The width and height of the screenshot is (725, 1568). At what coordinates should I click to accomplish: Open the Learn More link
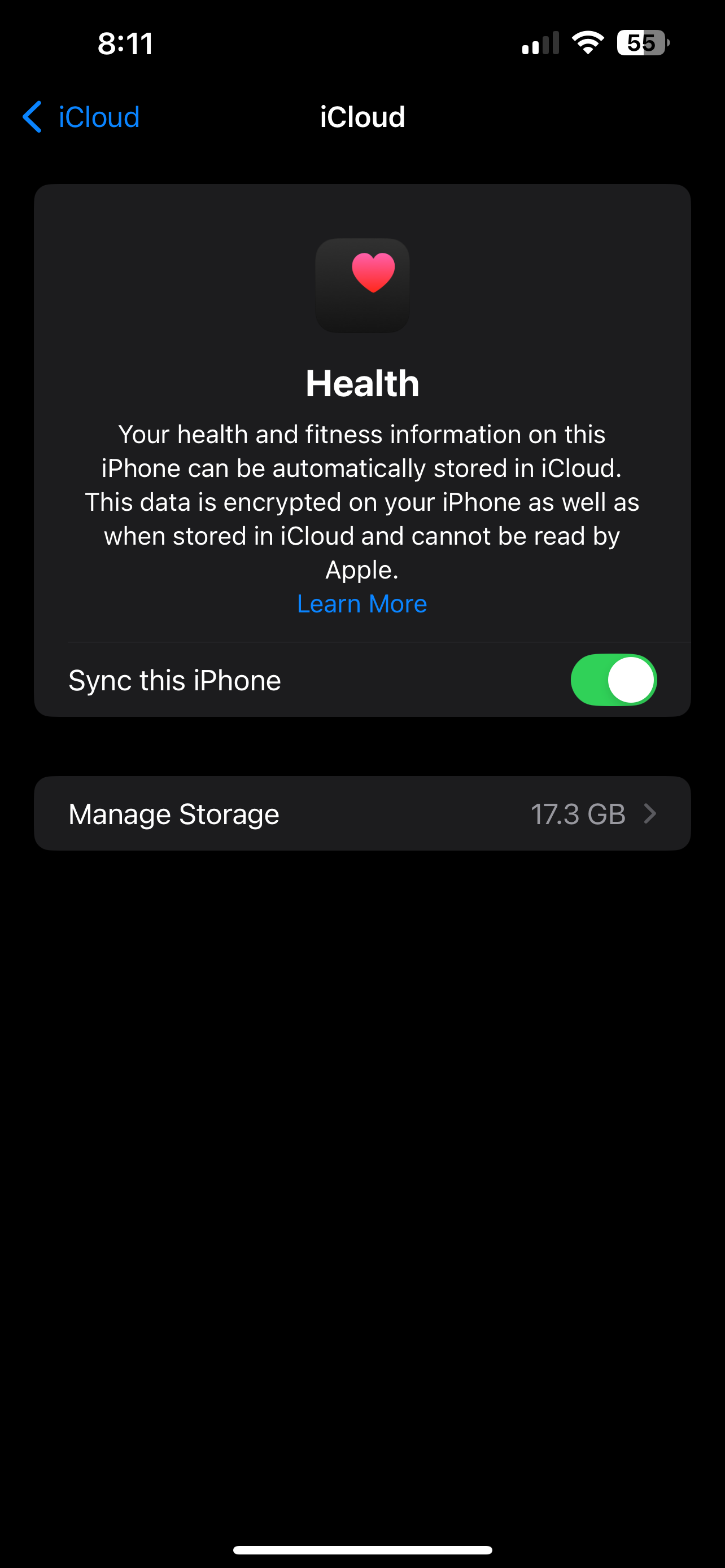click(x=361, y=604)
